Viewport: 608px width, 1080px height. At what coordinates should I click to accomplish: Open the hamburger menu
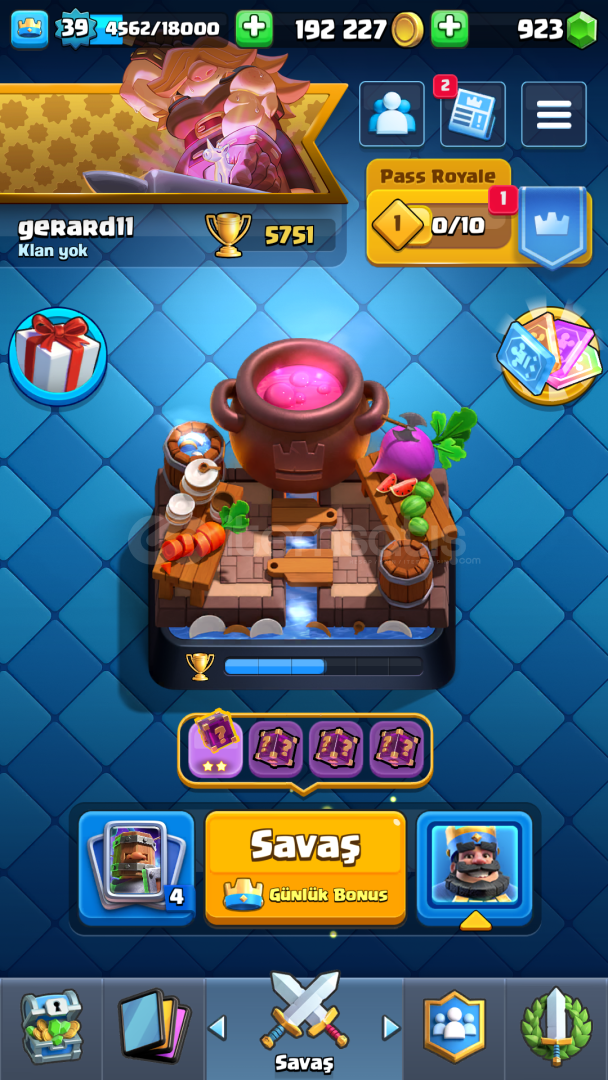pyautogui.click(x=554, y=114)
